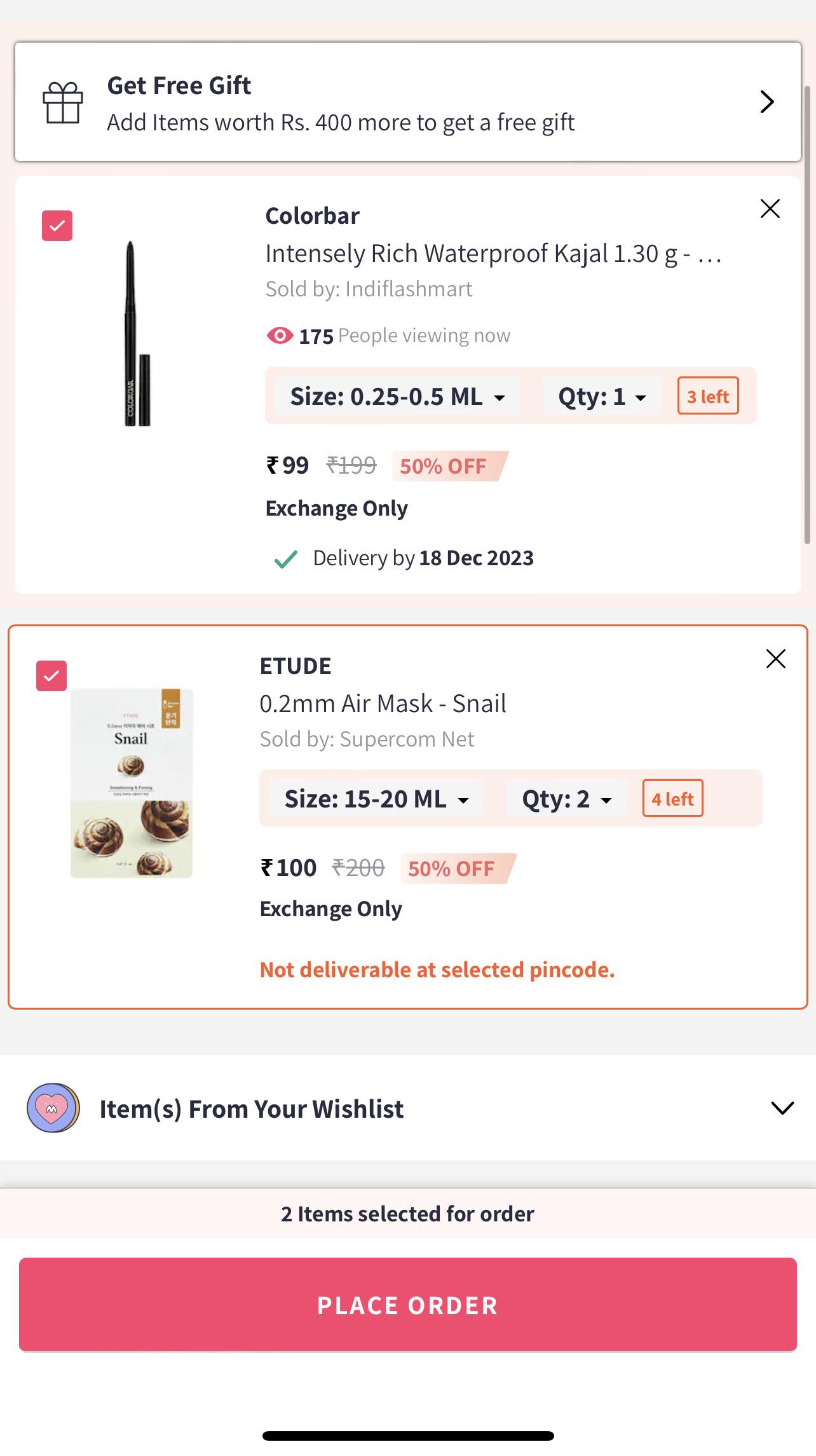
Task: Remove the Colorbar Kajal using its X icon
Action: pos(770,208)
